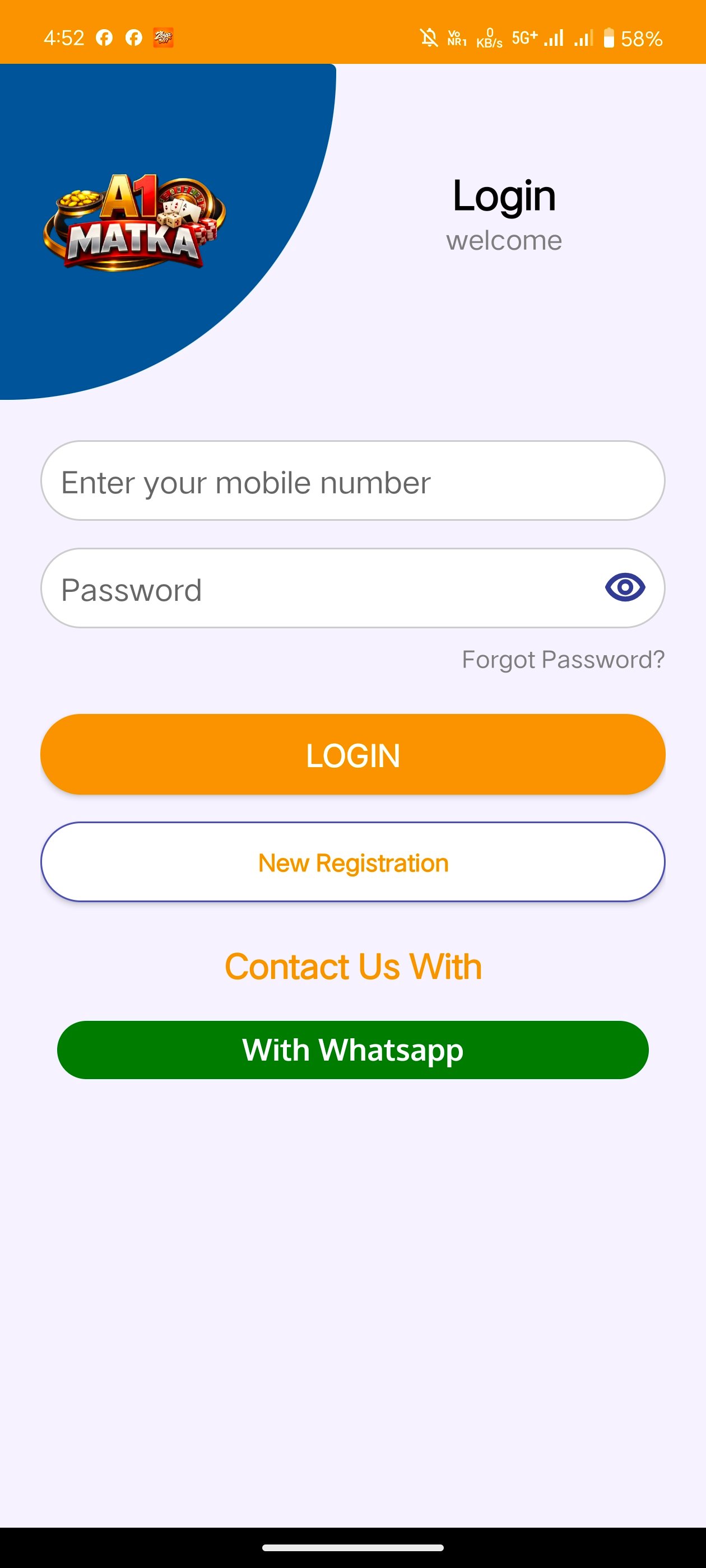
Task: Start New Registration
Action: tap(352, 862)
